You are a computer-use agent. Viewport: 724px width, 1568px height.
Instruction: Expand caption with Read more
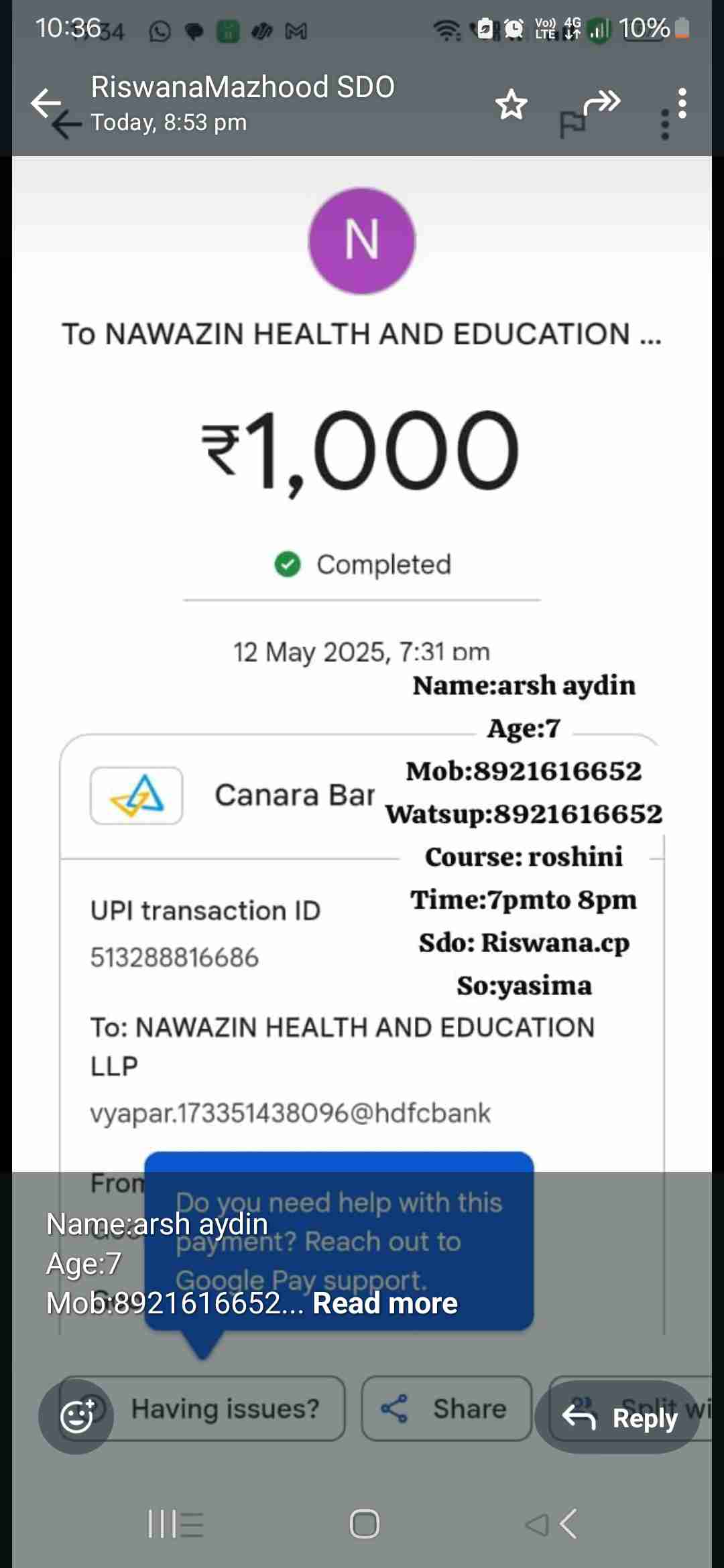click(385, 1303)
